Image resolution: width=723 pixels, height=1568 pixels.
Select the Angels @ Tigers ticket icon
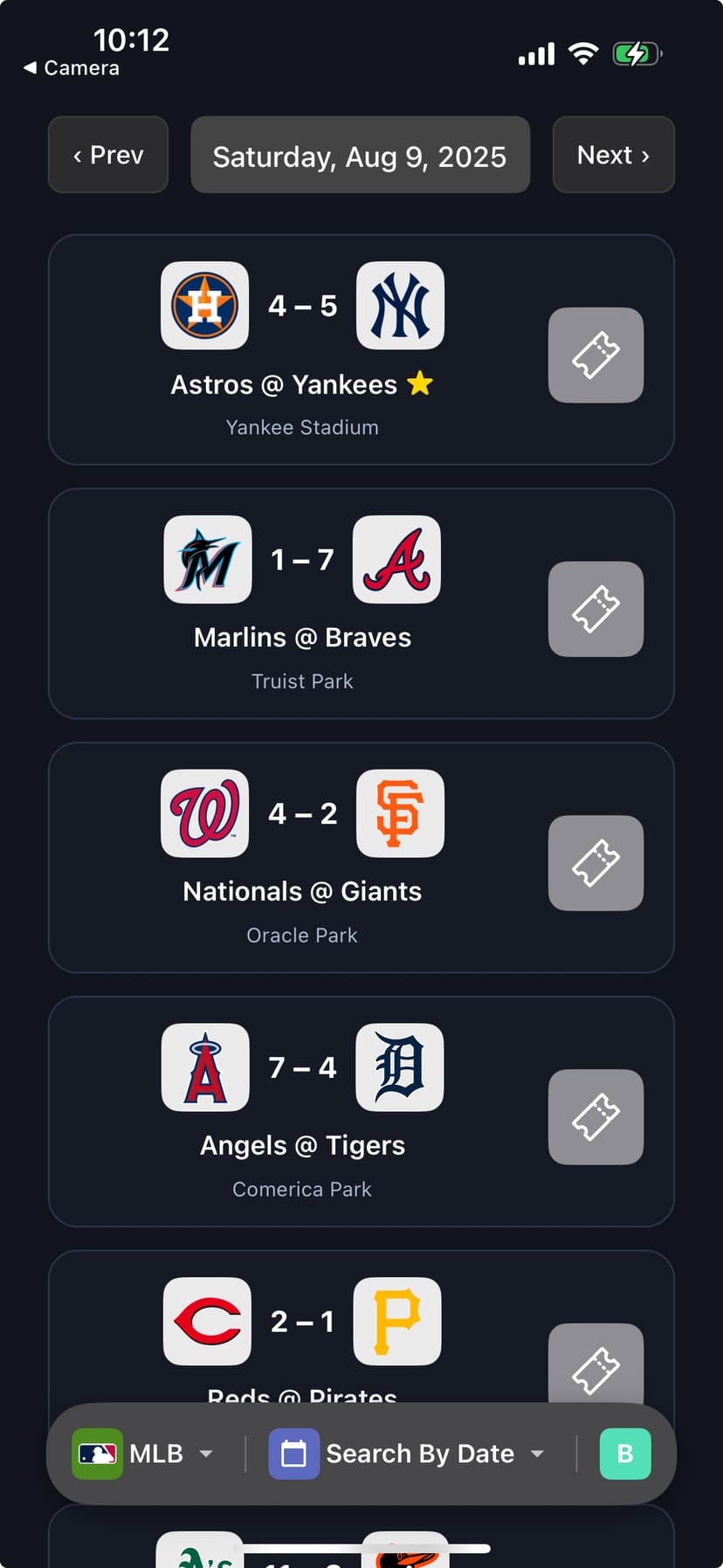pyautogui.click(x=596, y=1117)
